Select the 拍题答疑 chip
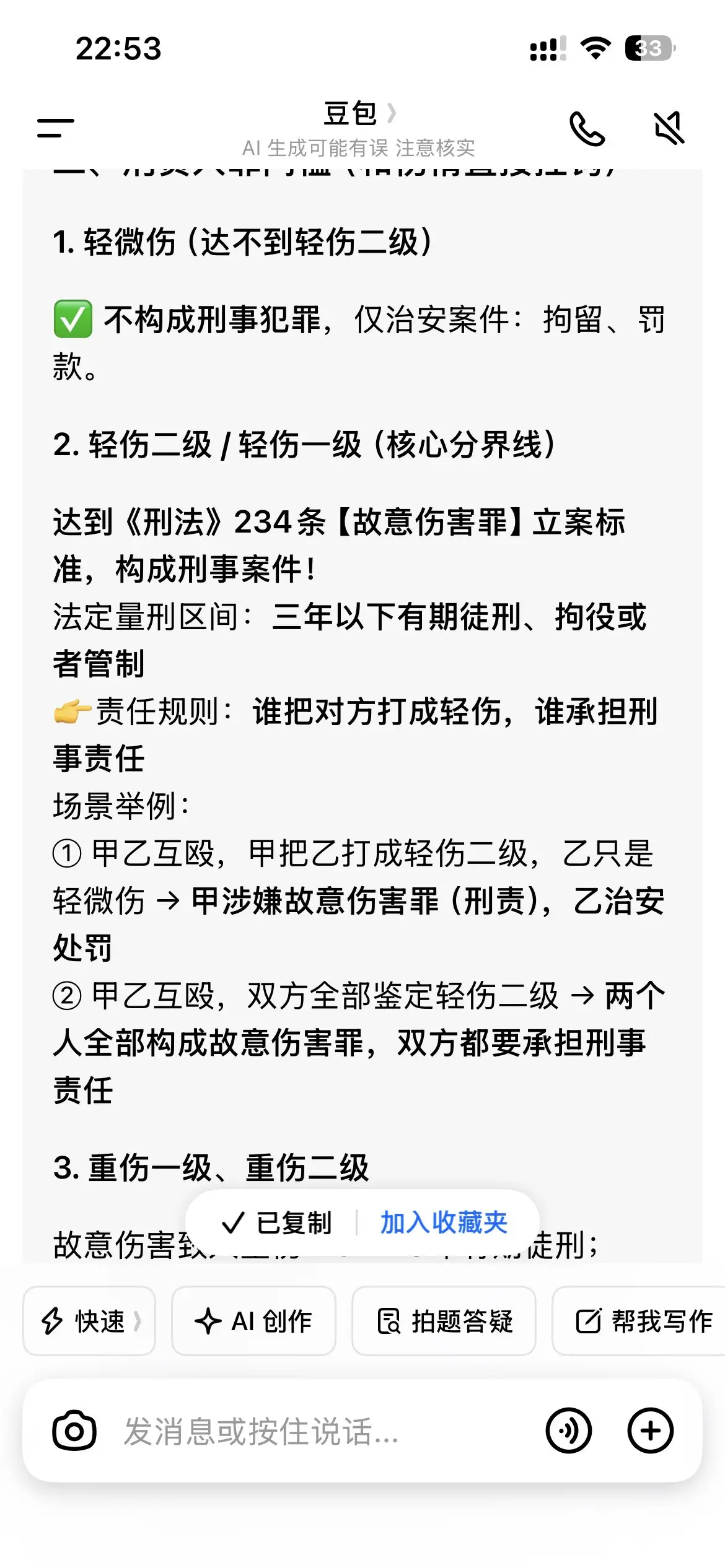 coord(444,1321)
